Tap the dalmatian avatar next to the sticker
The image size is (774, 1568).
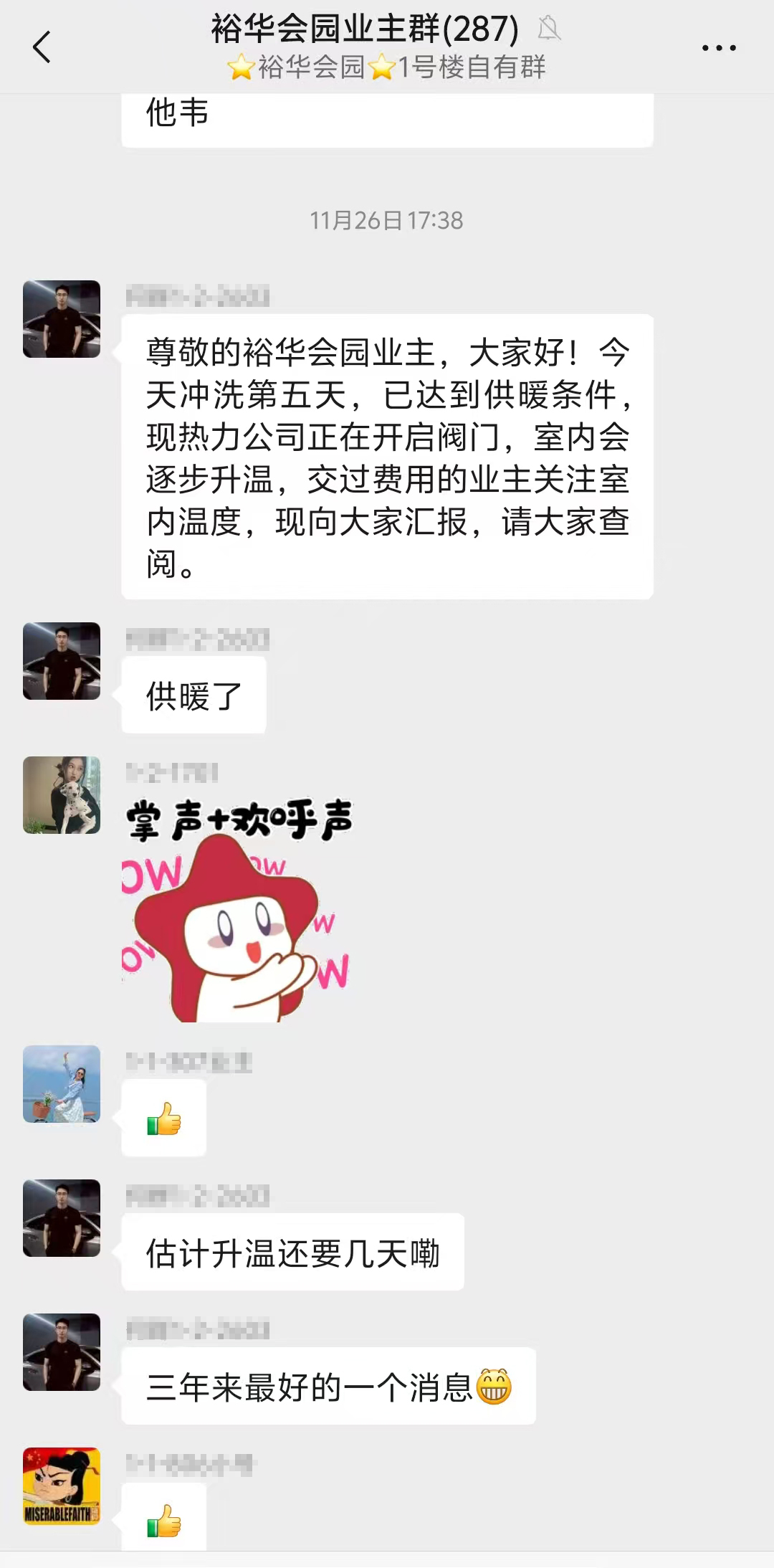tap(62, 795)
